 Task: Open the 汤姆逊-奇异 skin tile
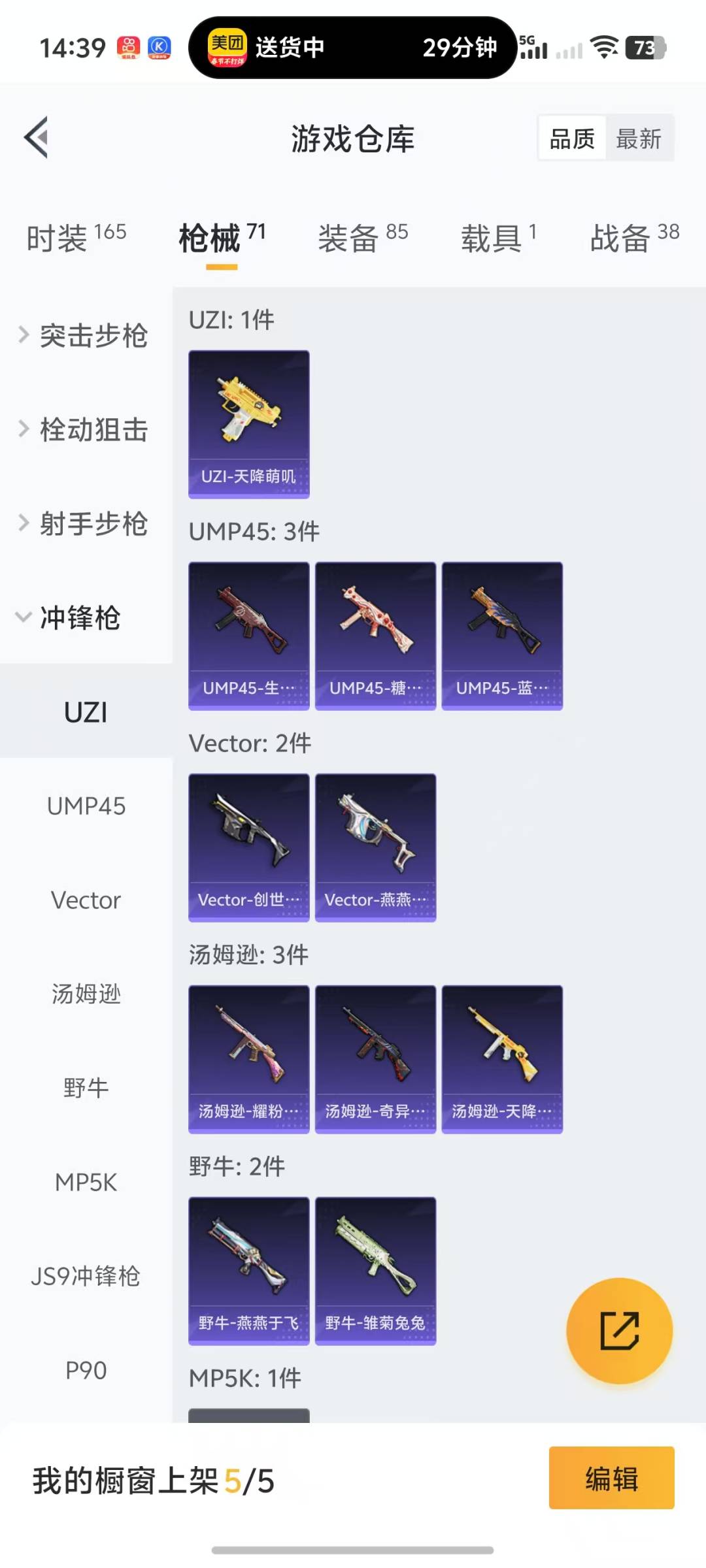click(375, 1059)
